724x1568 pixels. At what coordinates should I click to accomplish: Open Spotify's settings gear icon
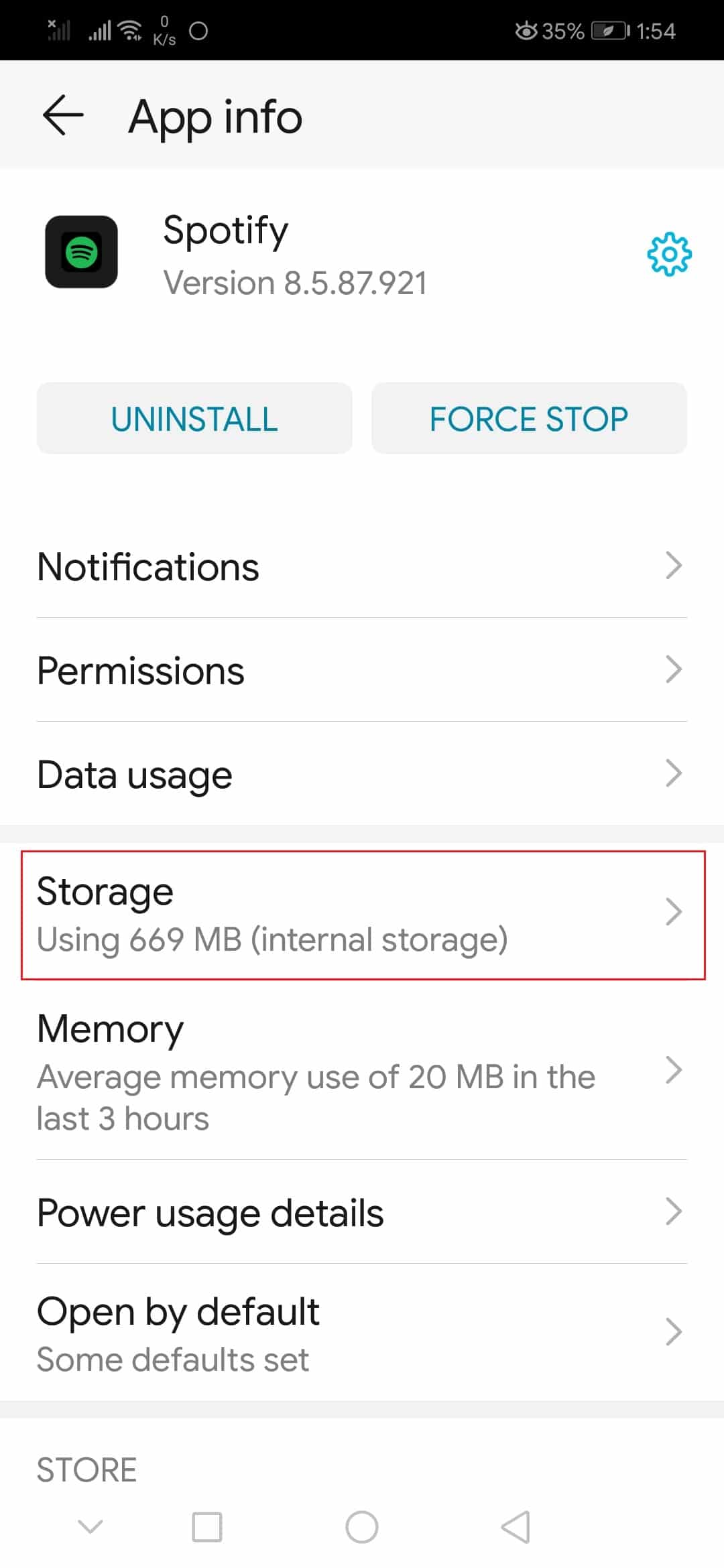[x=669, y=255]
